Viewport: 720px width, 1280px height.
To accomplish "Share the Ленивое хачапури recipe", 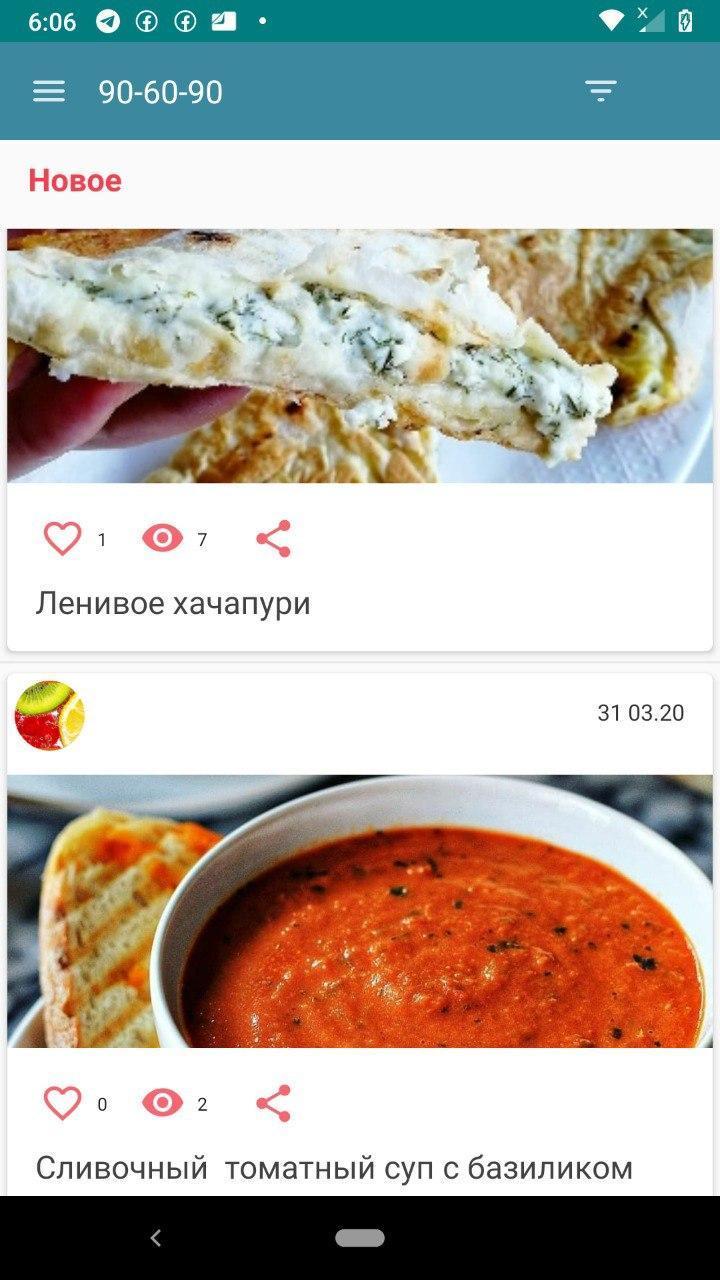I will (x=273, y=539).
